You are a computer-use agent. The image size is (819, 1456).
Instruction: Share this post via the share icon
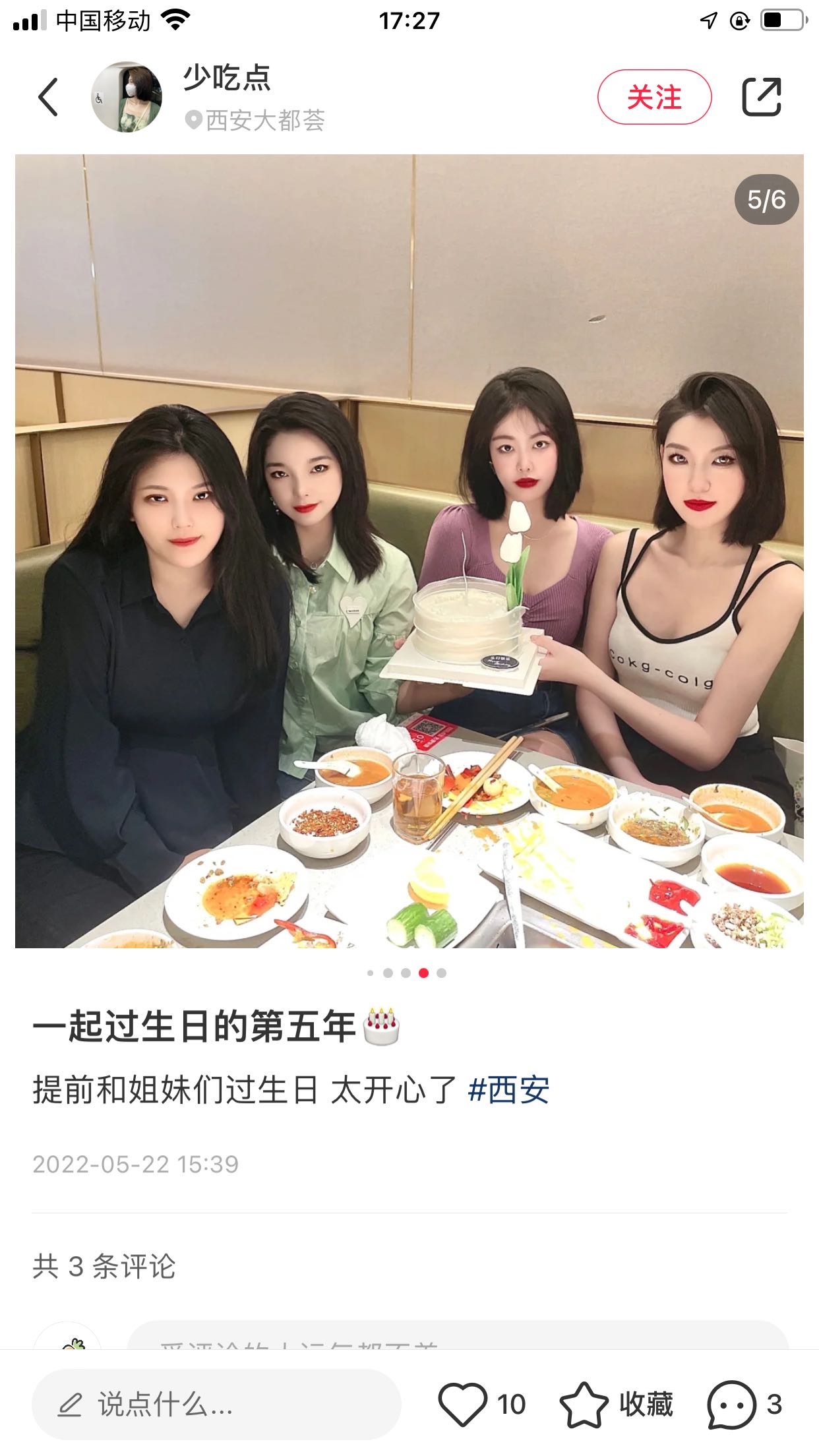pyautogui.click(x=762, y=97)
